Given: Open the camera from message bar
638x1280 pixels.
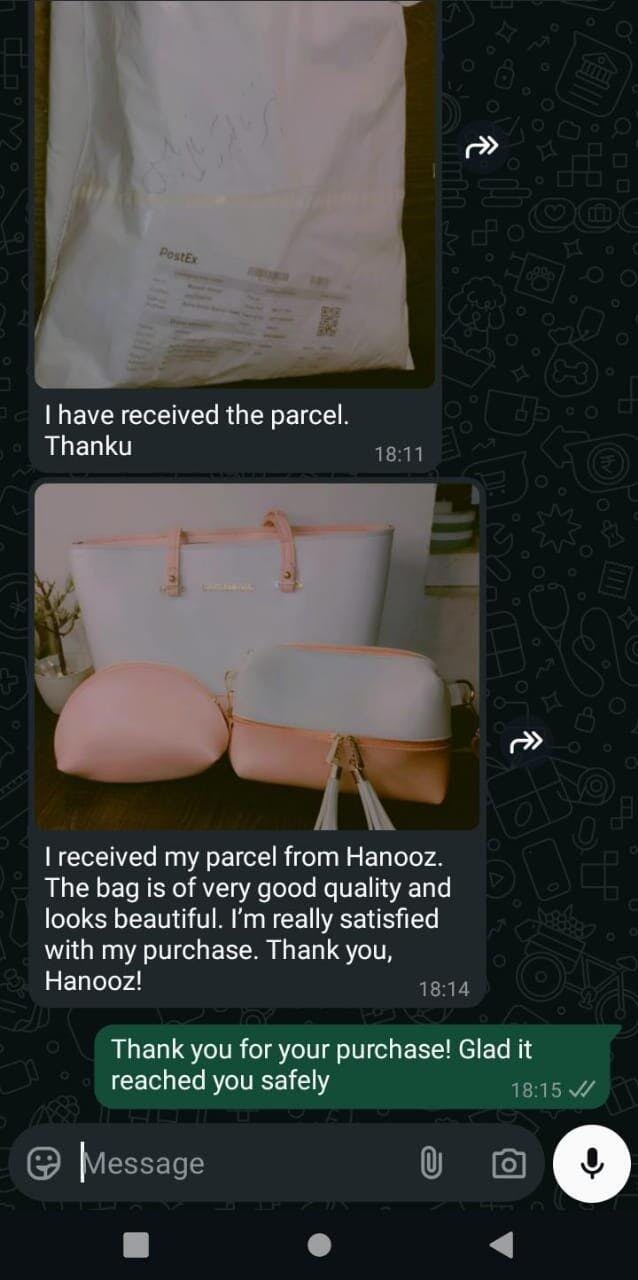Looking at the screenshot, I should (508, 1163).
